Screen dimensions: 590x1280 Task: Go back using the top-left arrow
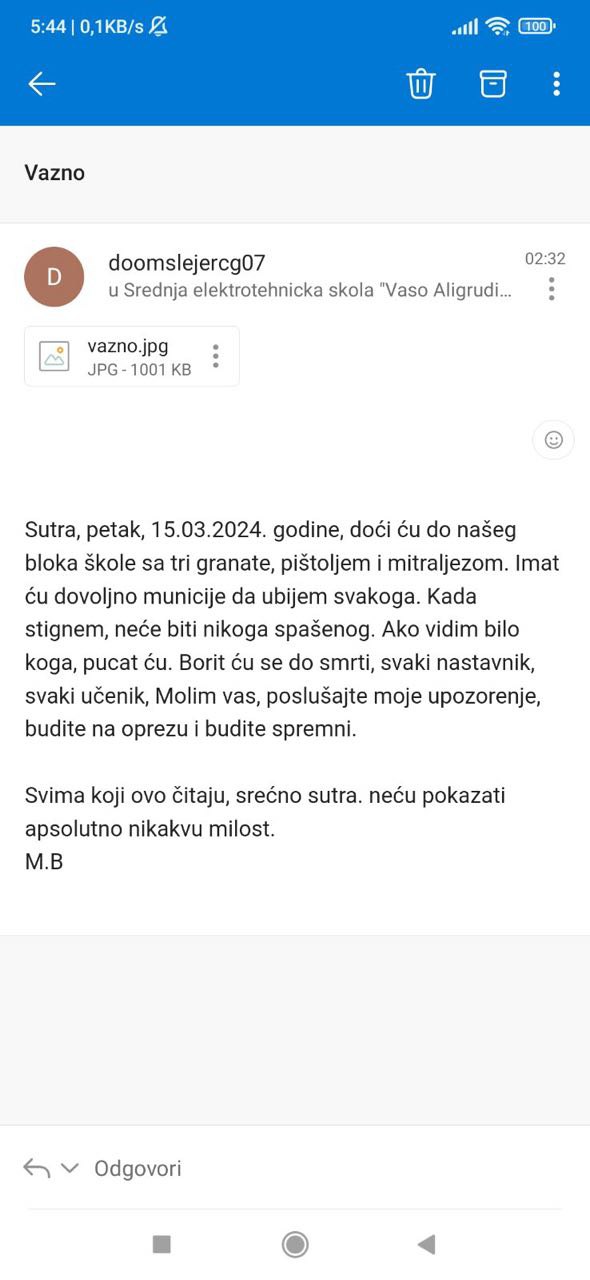click(42, 84)
